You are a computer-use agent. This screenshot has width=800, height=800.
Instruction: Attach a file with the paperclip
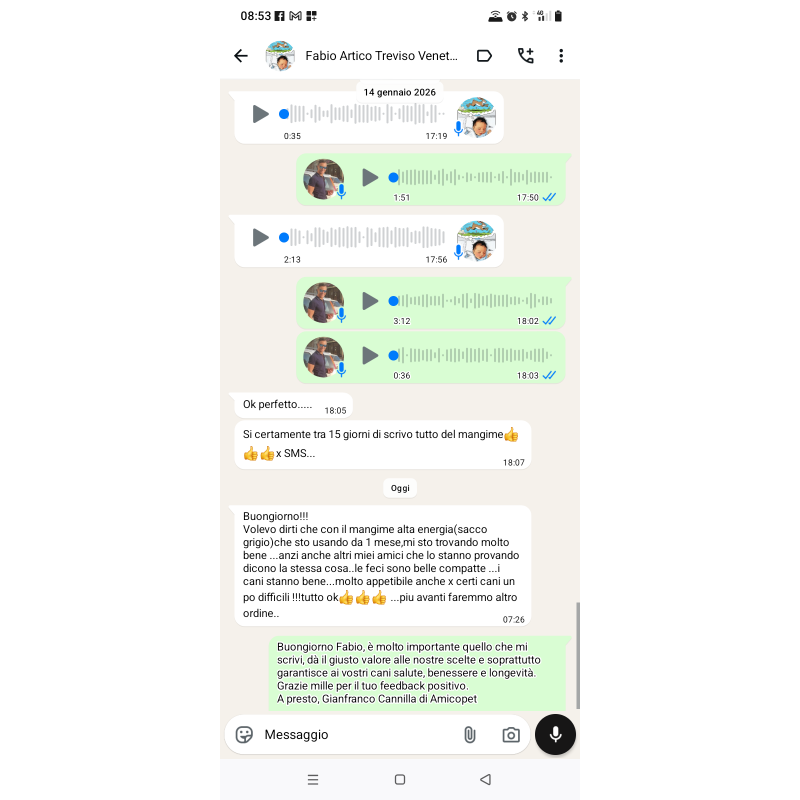coord(469,735)
